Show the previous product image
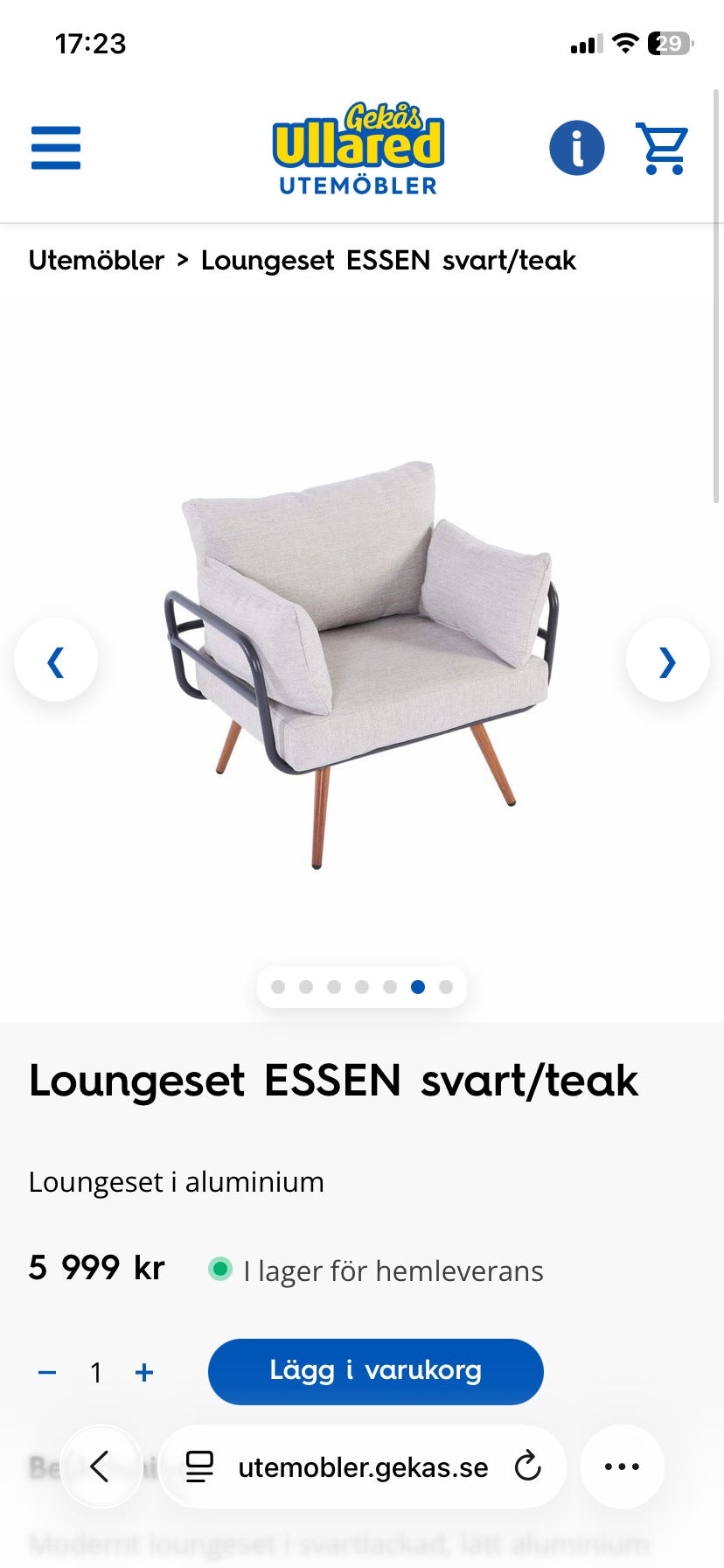Screen dimensions: 724x1568 pos(56,661)
